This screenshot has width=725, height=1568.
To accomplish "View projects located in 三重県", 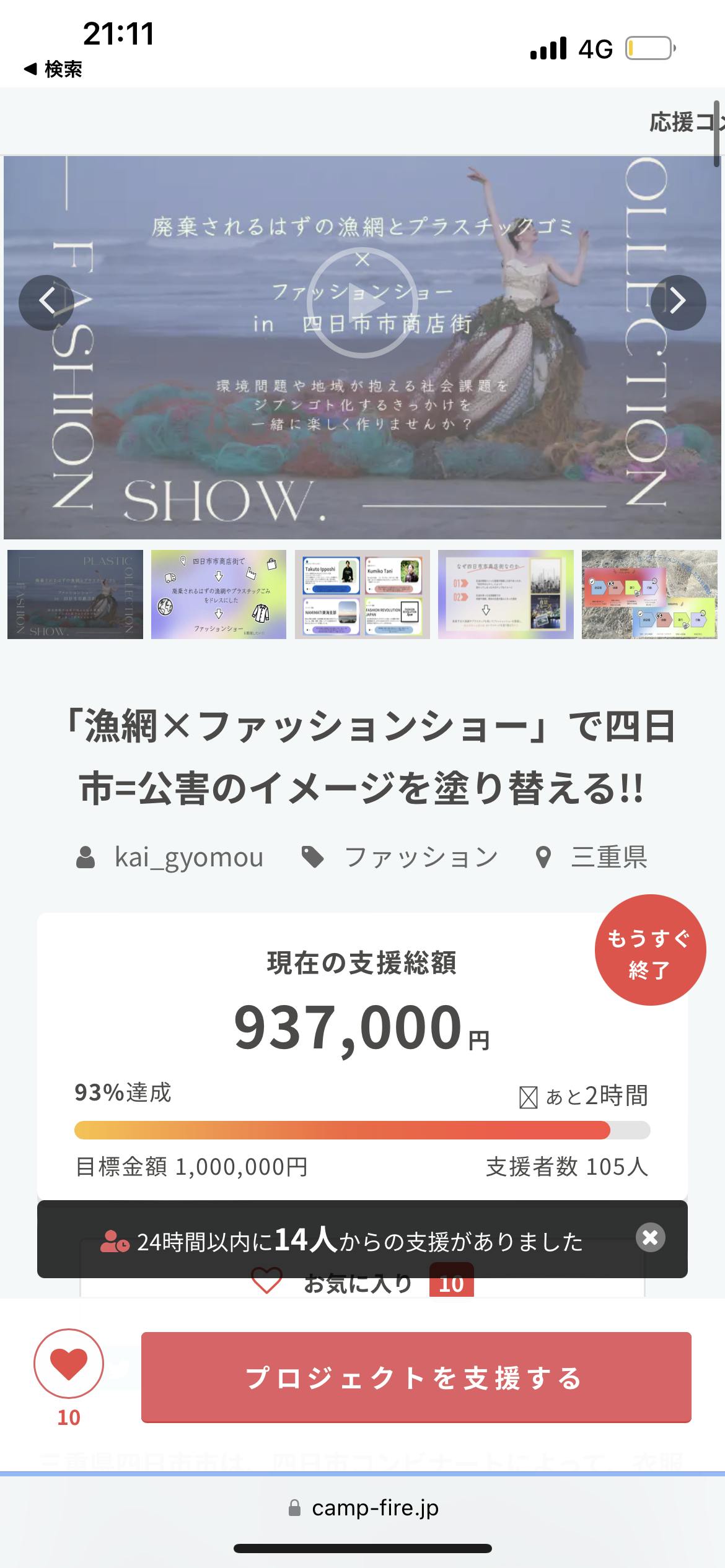I will pos(608,858).
